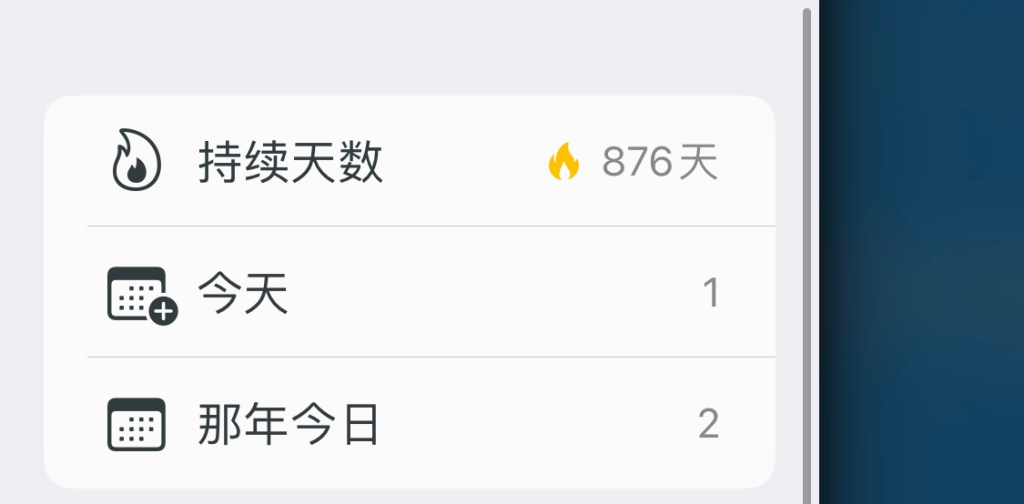The width and height of the screenshot is (1024, 504).
Task: Open the 那年今日 row
Action: 409,424
